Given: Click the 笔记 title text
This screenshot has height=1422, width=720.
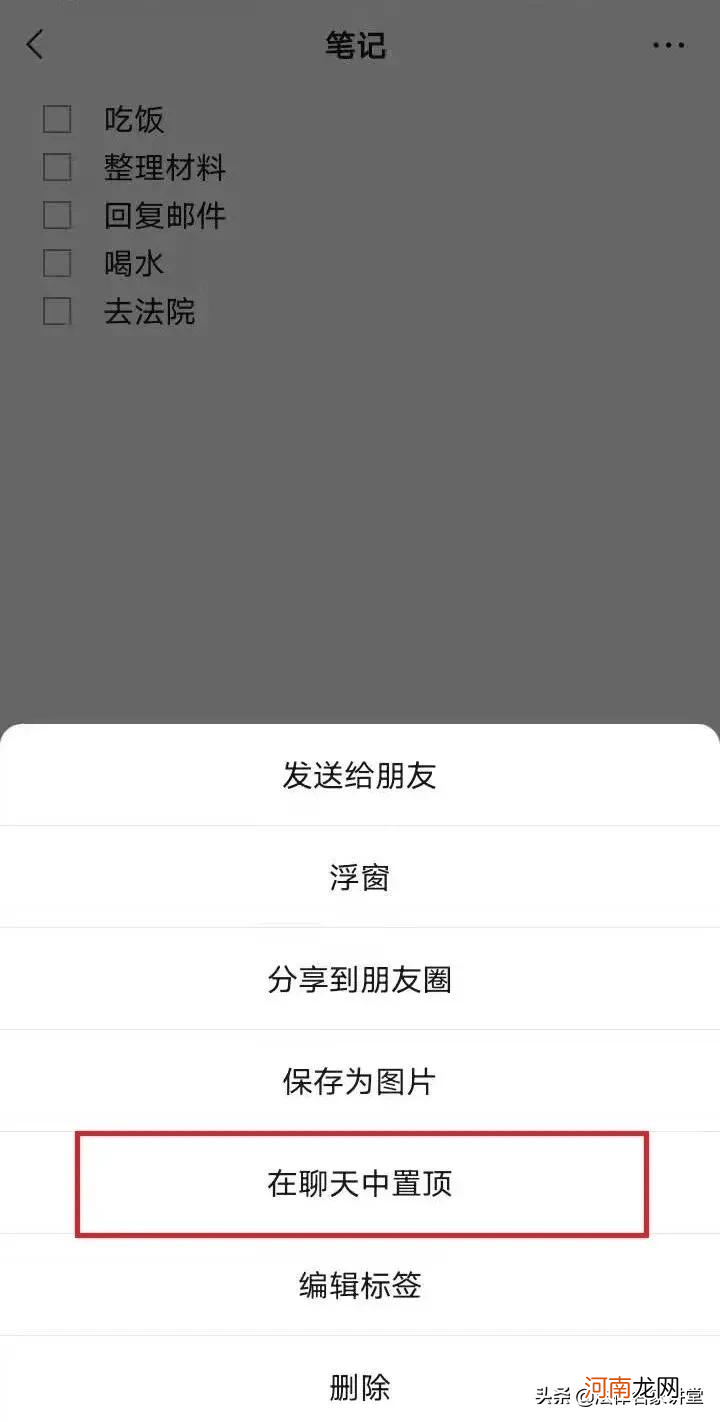Looking at the screenshot, I should pos(355,45).
